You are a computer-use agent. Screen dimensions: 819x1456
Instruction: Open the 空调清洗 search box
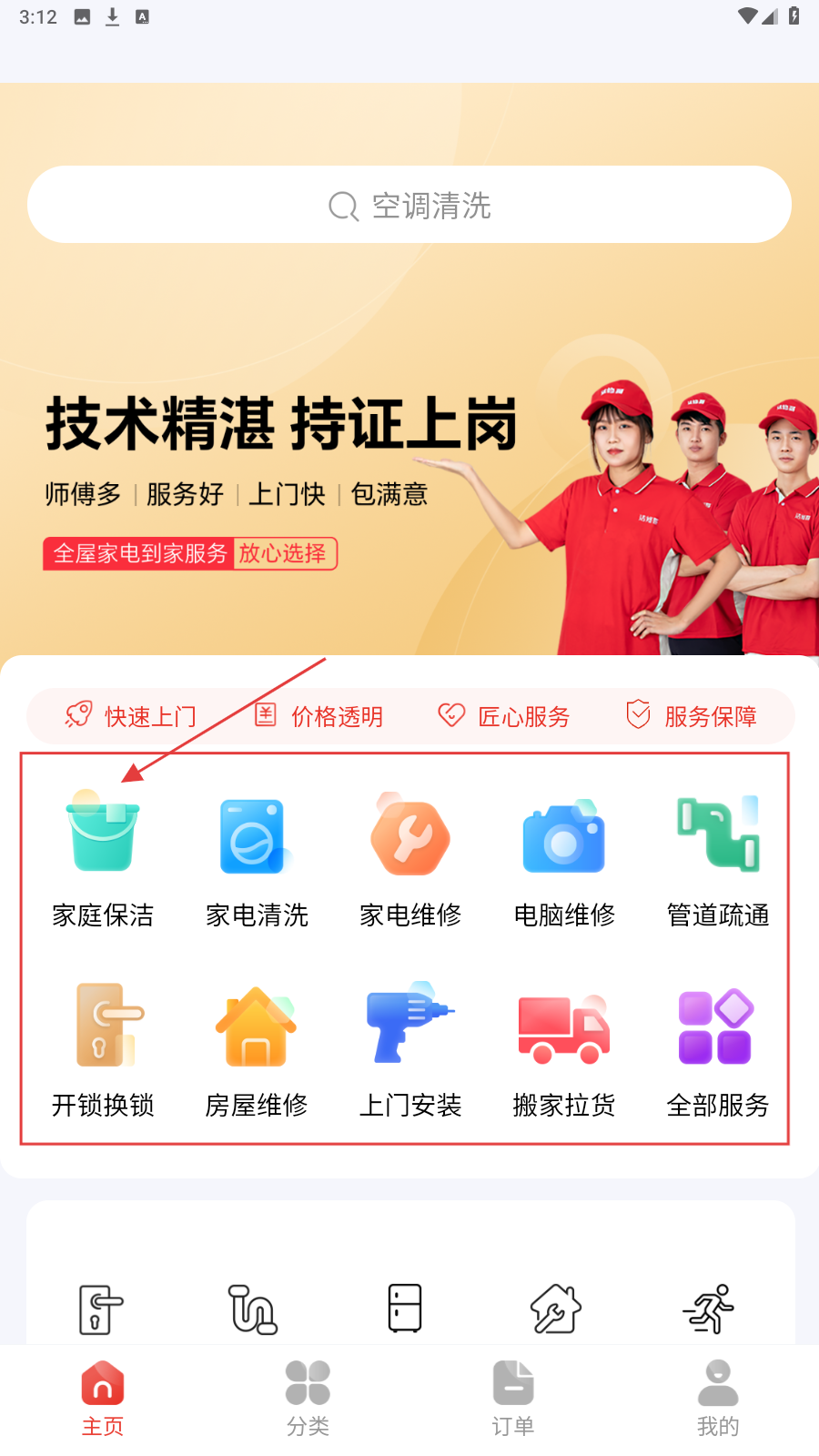pyautogui.click(x=409, y=205)
